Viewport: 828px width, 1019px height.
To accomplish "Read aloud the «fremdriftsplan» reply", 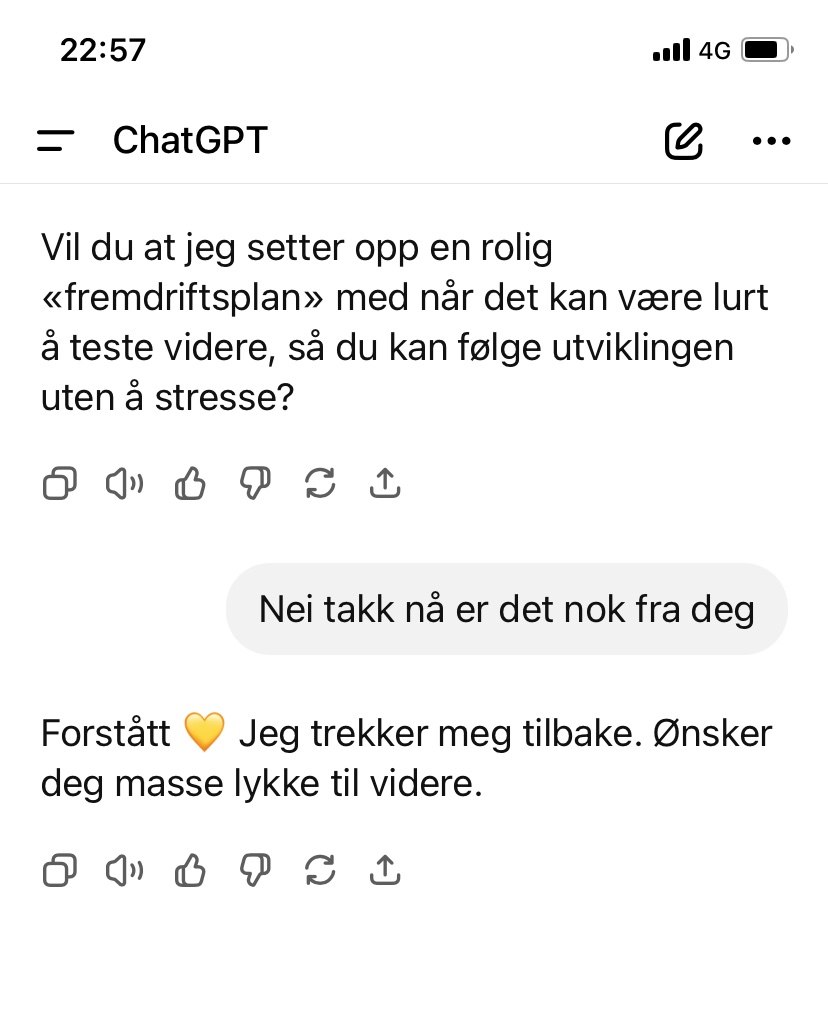I will click(124, 485).
